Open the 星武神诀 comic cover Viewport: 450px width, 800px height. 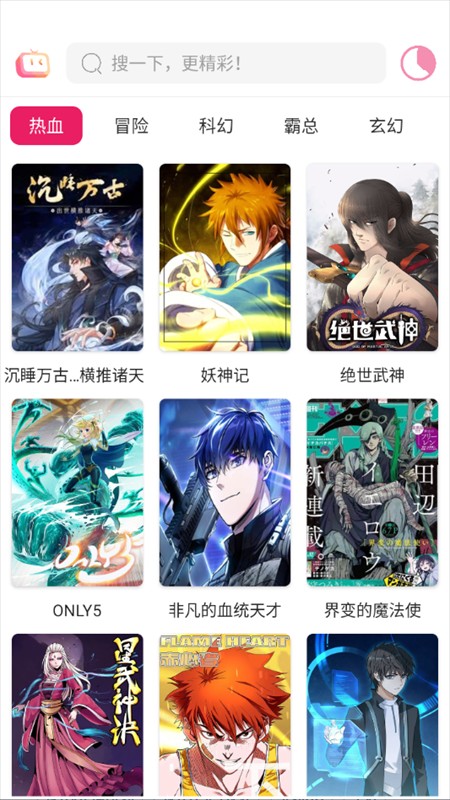tap(78, 715)
